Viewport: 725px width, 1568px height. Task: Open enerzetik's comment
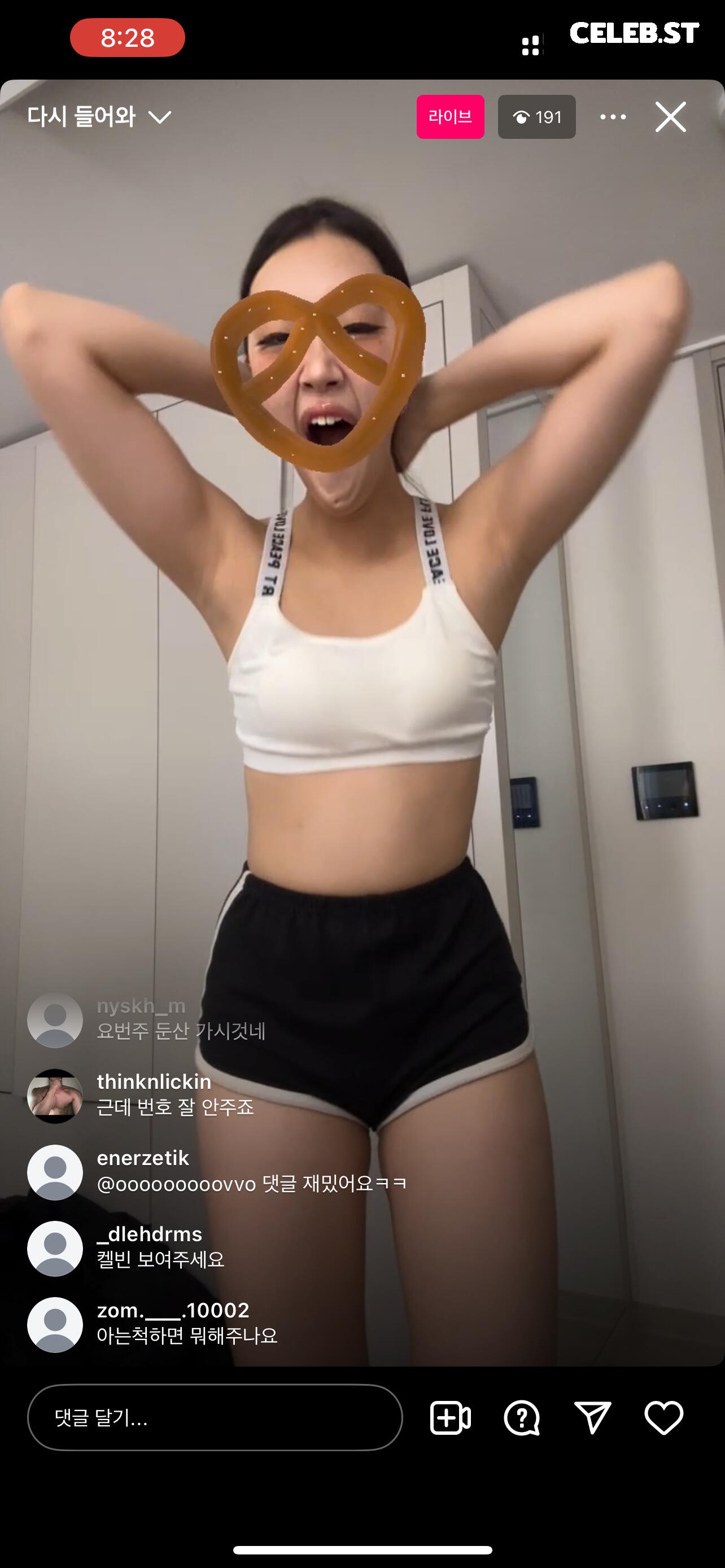[x=251, y=1183]
